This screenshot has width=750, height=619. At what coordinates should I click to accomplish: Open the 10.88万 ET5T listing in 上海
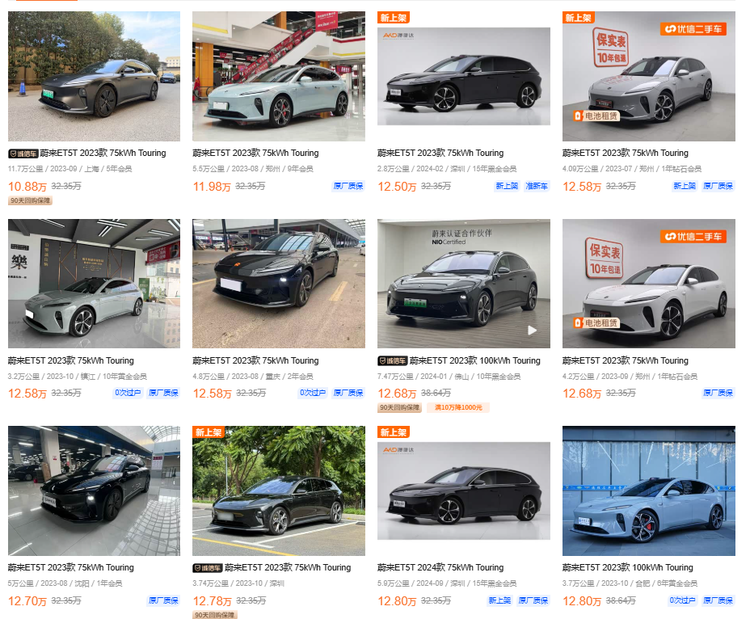94,76
